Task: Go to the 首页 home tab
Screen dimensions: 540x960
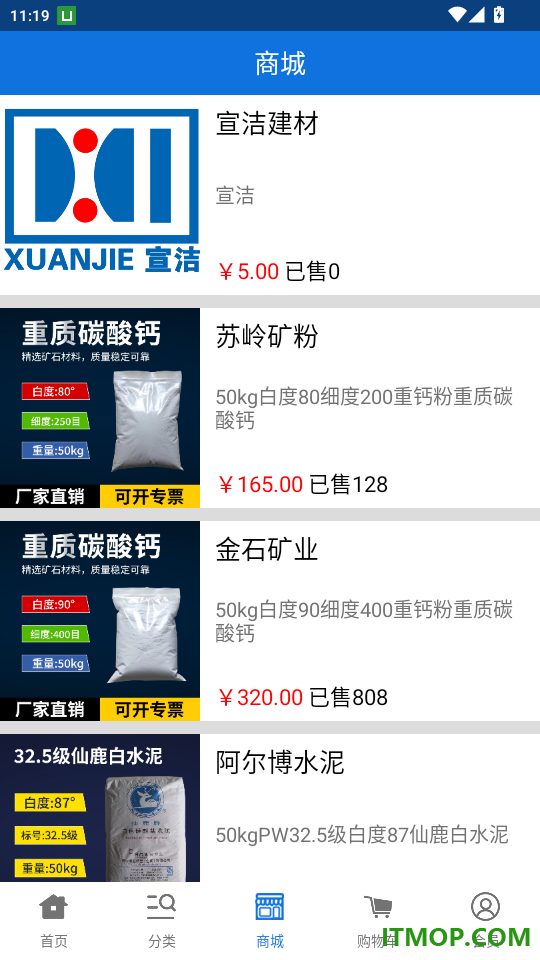Action: click(x=54, y=921)
